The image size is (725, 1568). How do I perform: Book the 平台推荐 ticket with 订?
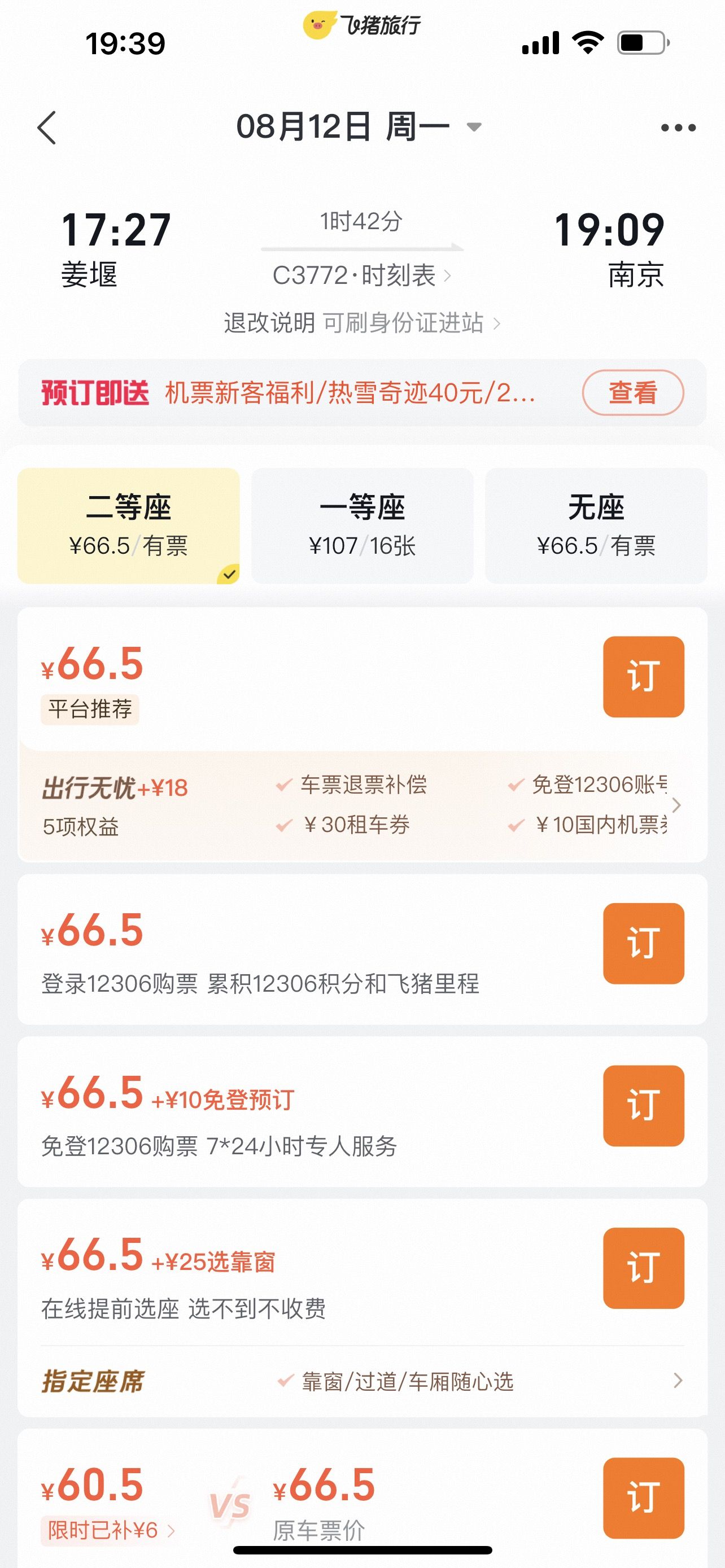tap(644, 676)
